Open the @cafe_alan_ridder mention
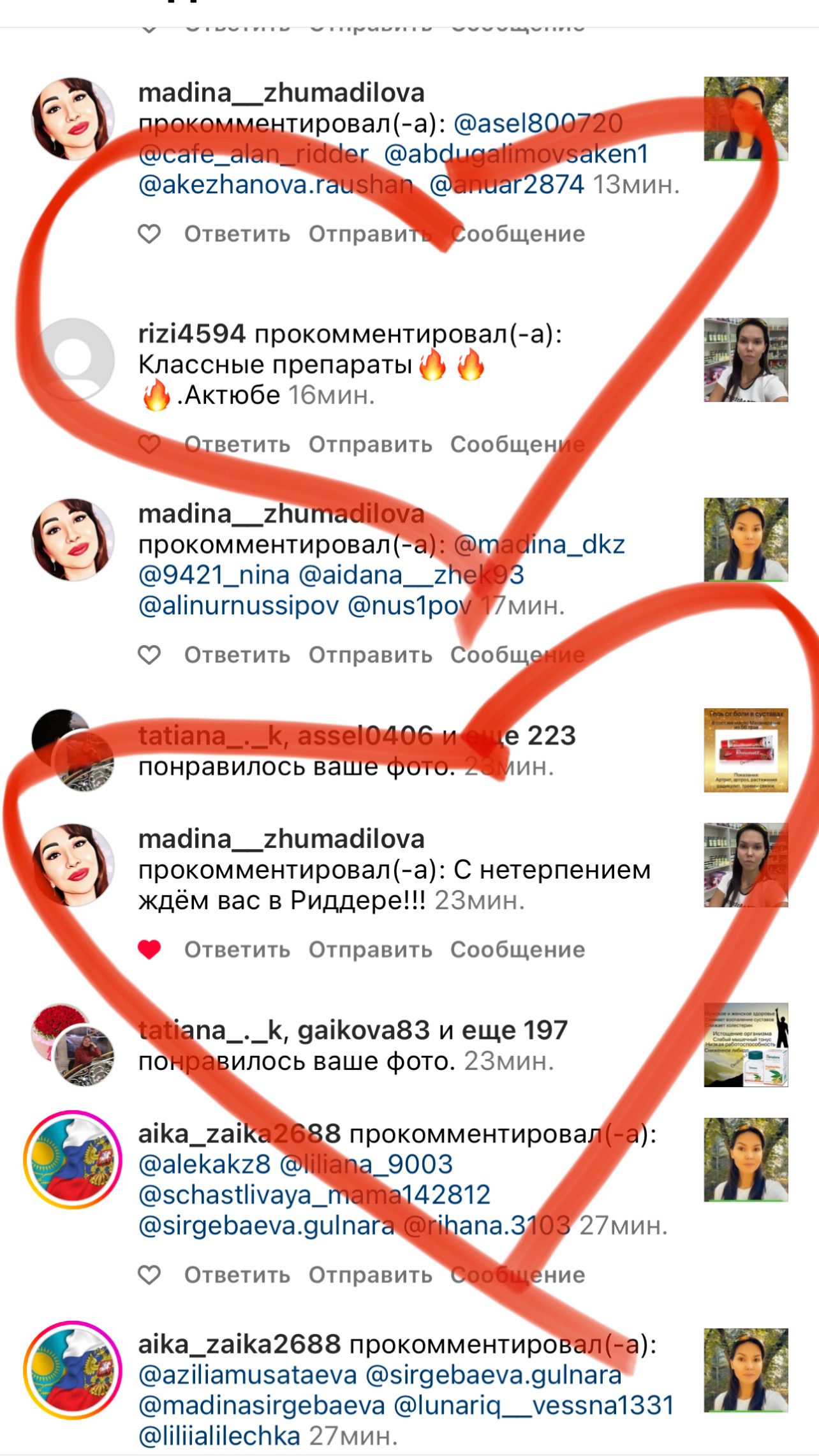Viewport: 819px width, 1456px height. [x=253, y=154]
